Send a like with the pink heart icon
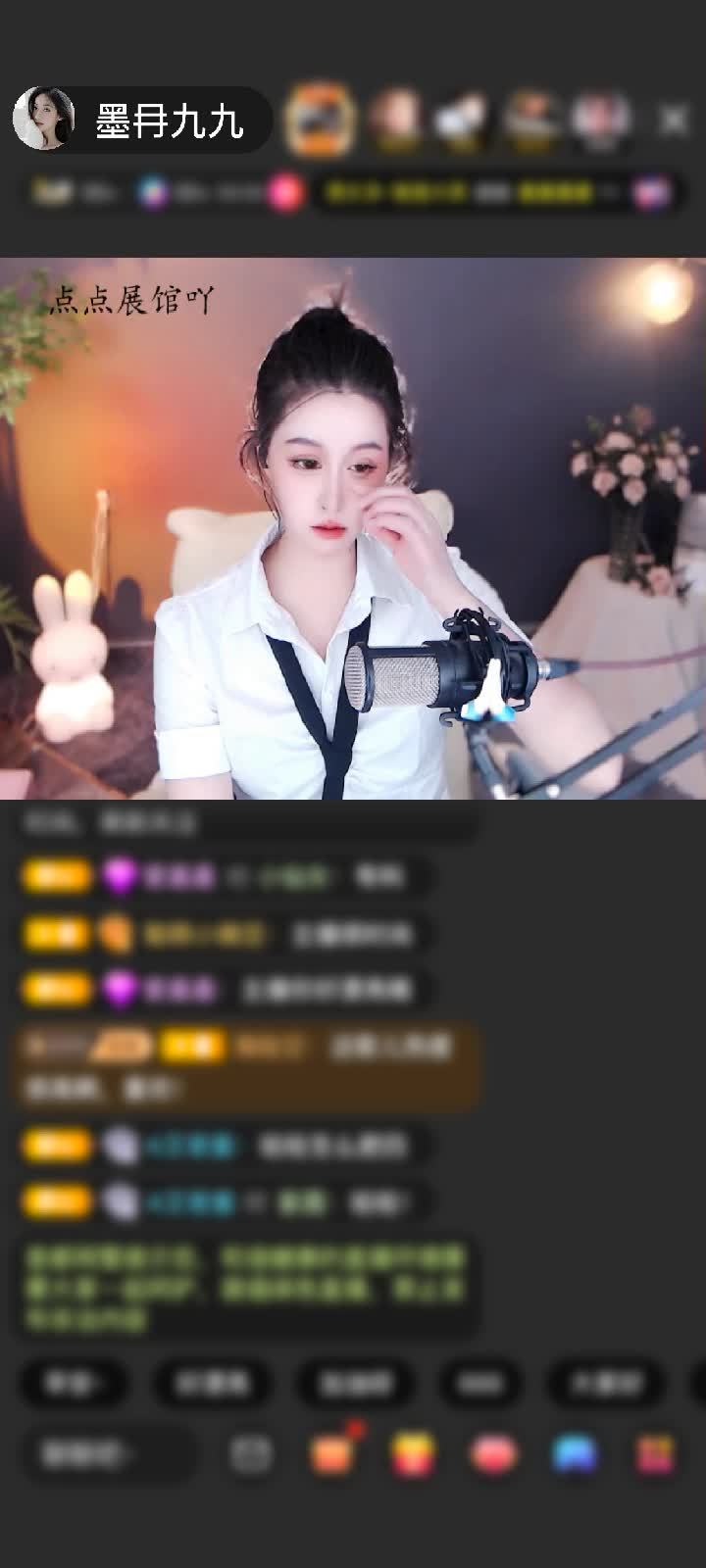 click(x=495, y=1453)
